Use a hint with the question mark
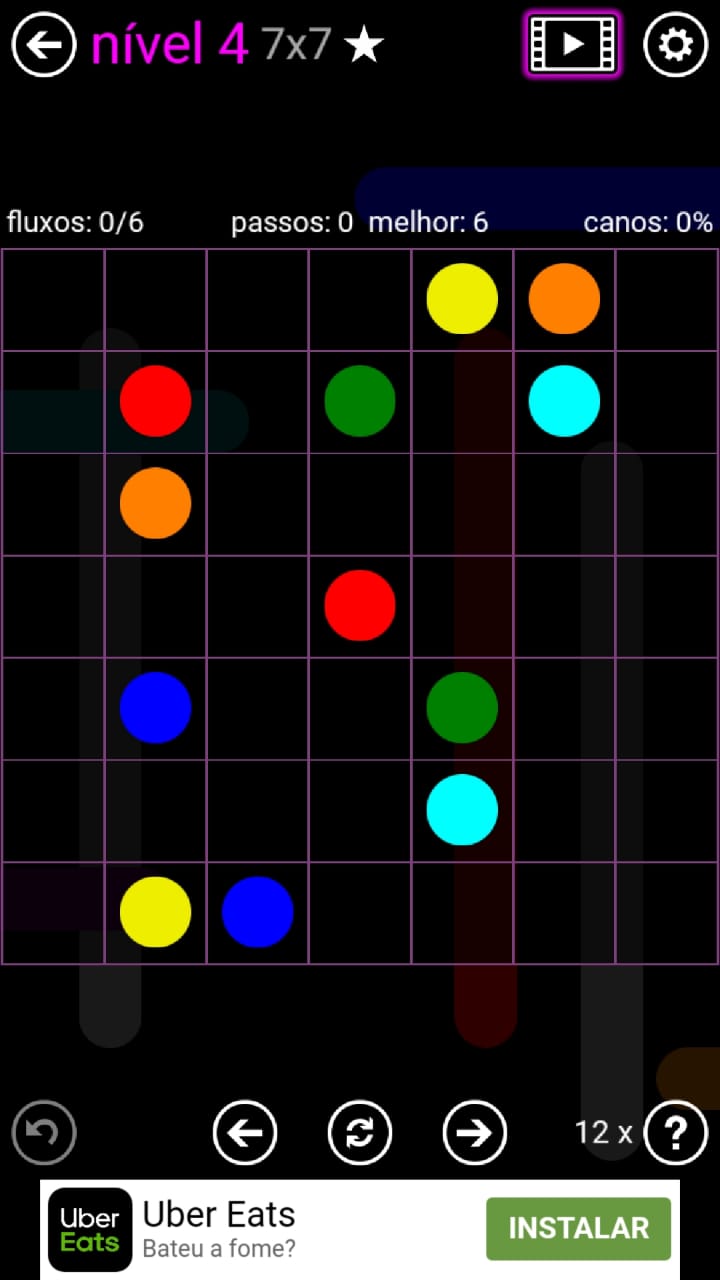 (x=676, y=1133)
